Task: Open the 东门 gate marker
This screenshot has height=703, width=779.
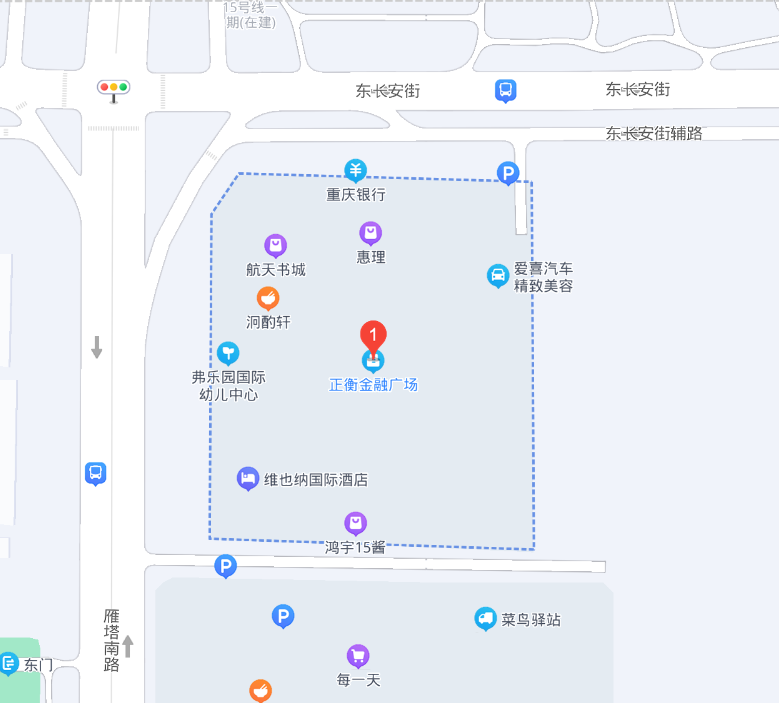Action: tap(9, 663)
